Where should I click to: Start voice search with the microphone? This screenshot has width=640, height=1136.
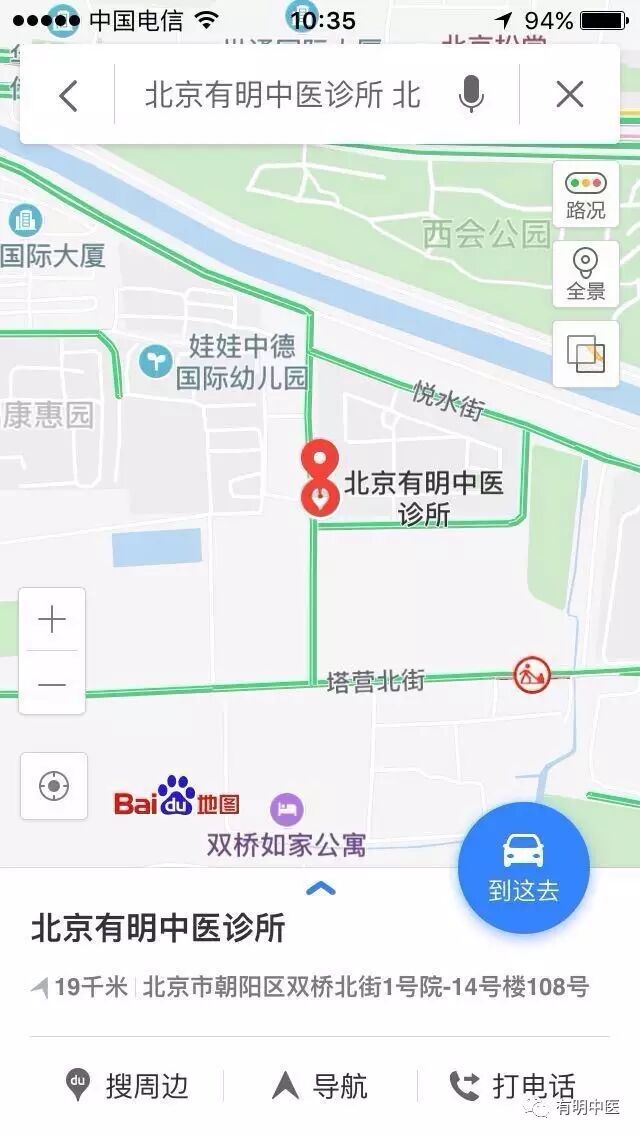[471, 95]
